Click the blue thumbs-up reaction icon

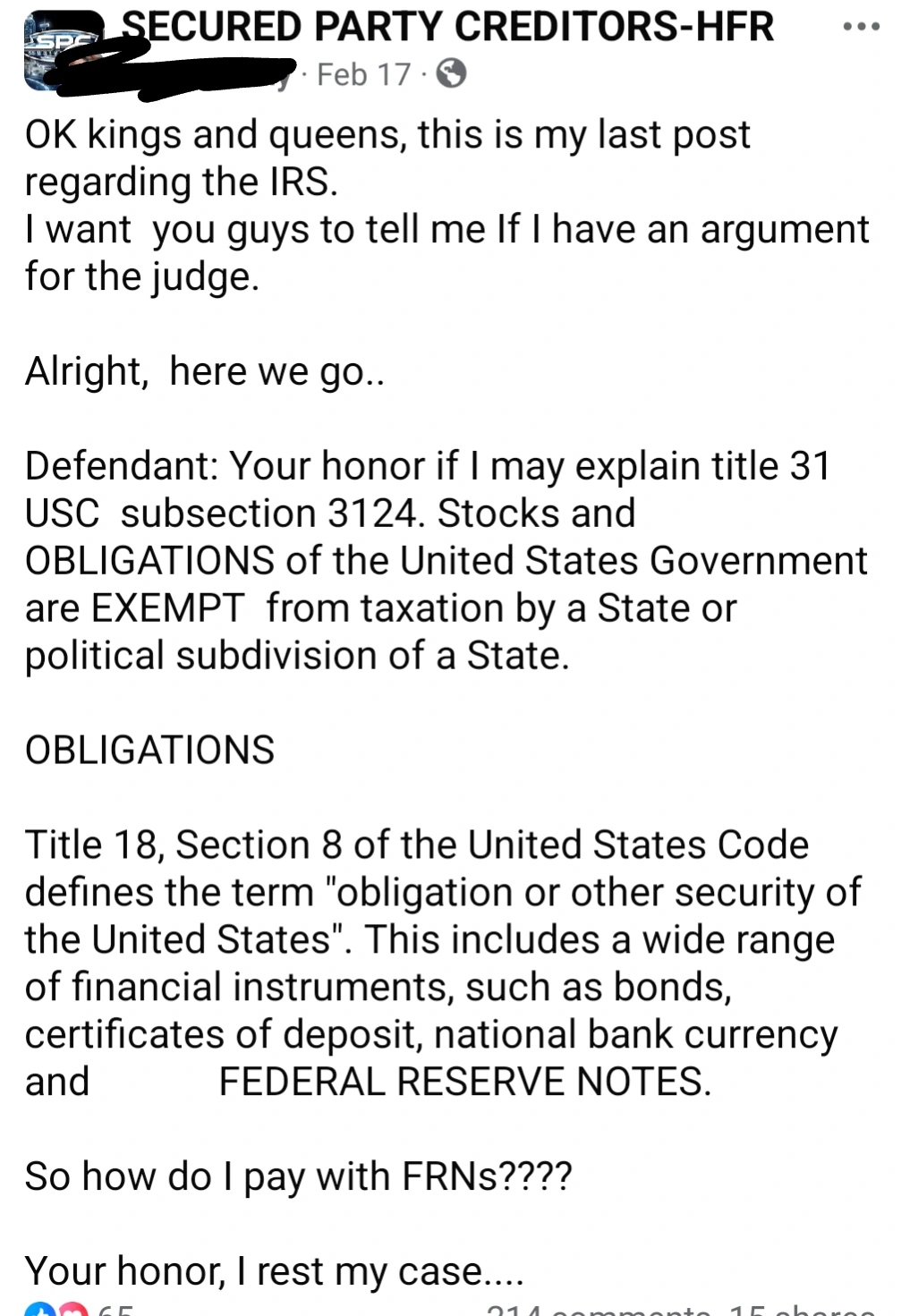click(x=41, y=1312)
